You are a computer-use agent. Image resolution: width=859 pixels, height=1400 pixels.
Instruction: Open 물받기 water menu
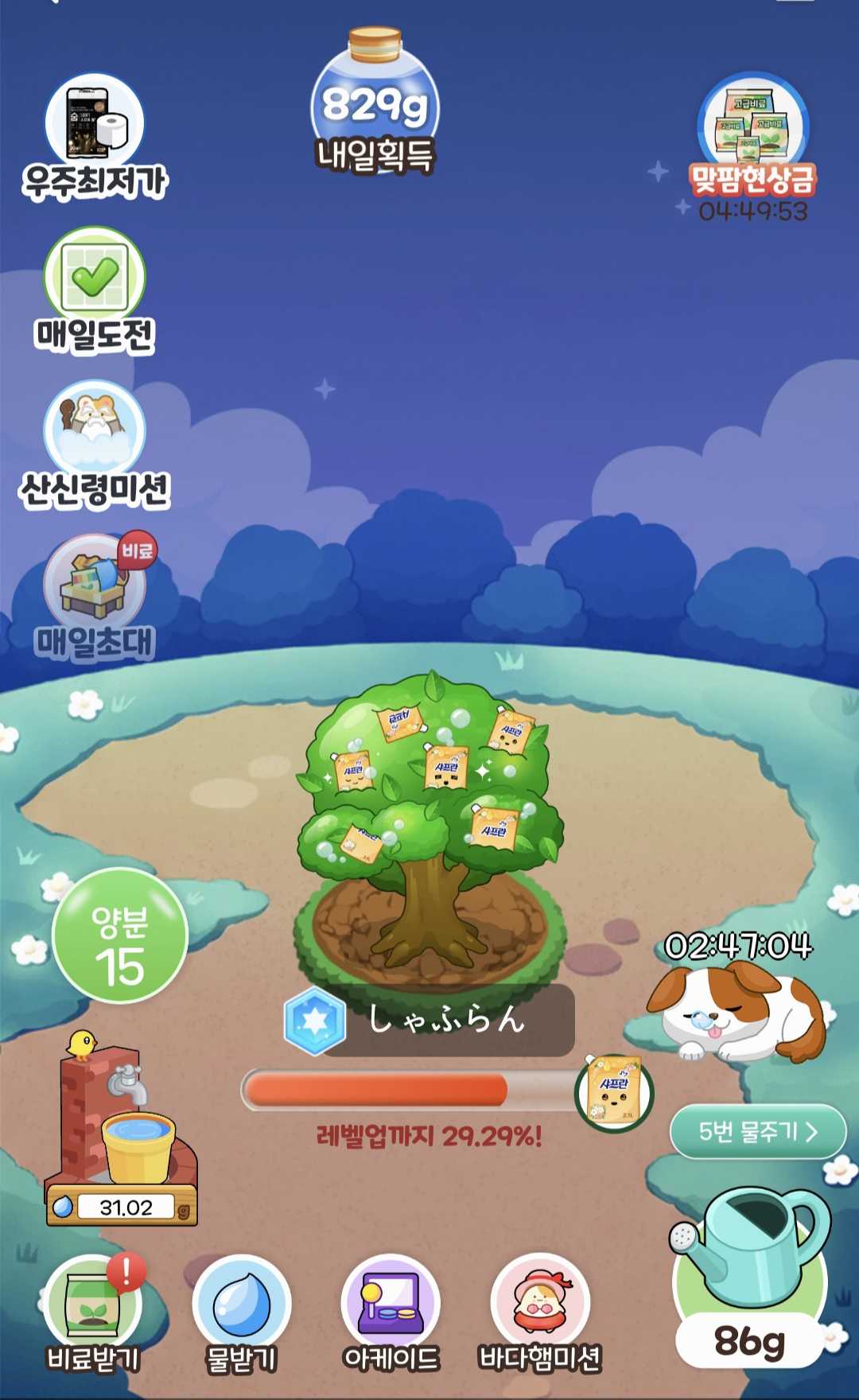241,1314
